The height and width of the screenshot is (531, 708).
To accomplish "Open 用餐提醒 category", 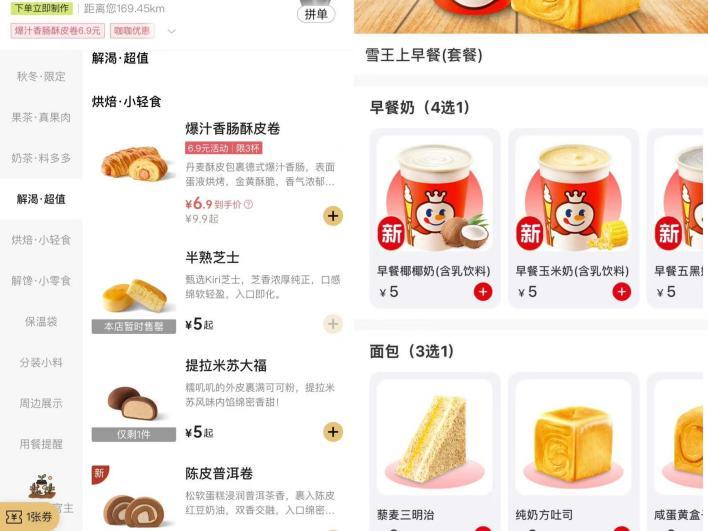I will coord(41,444).
